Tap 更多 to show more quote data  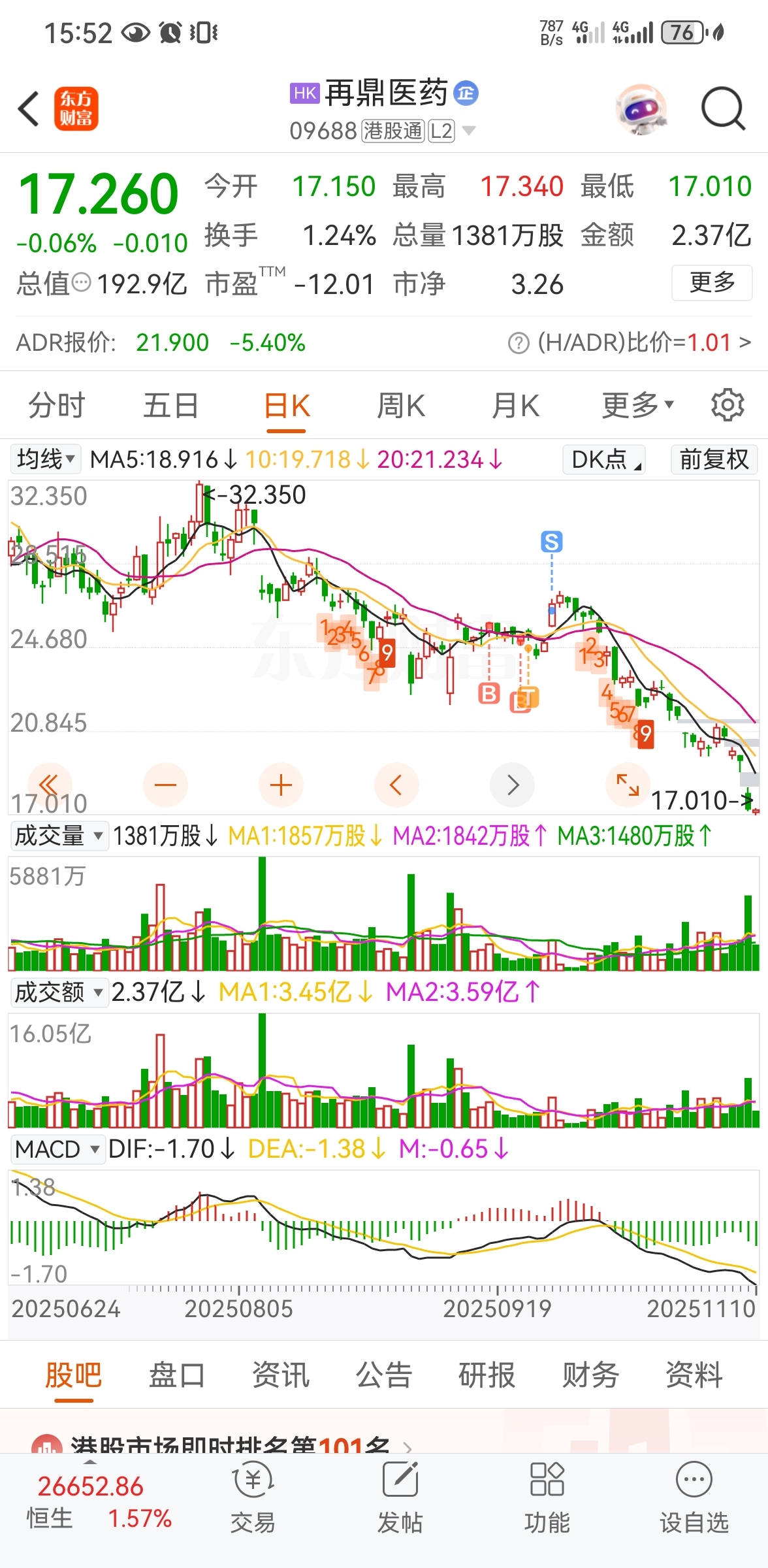[x=712, y=283]
